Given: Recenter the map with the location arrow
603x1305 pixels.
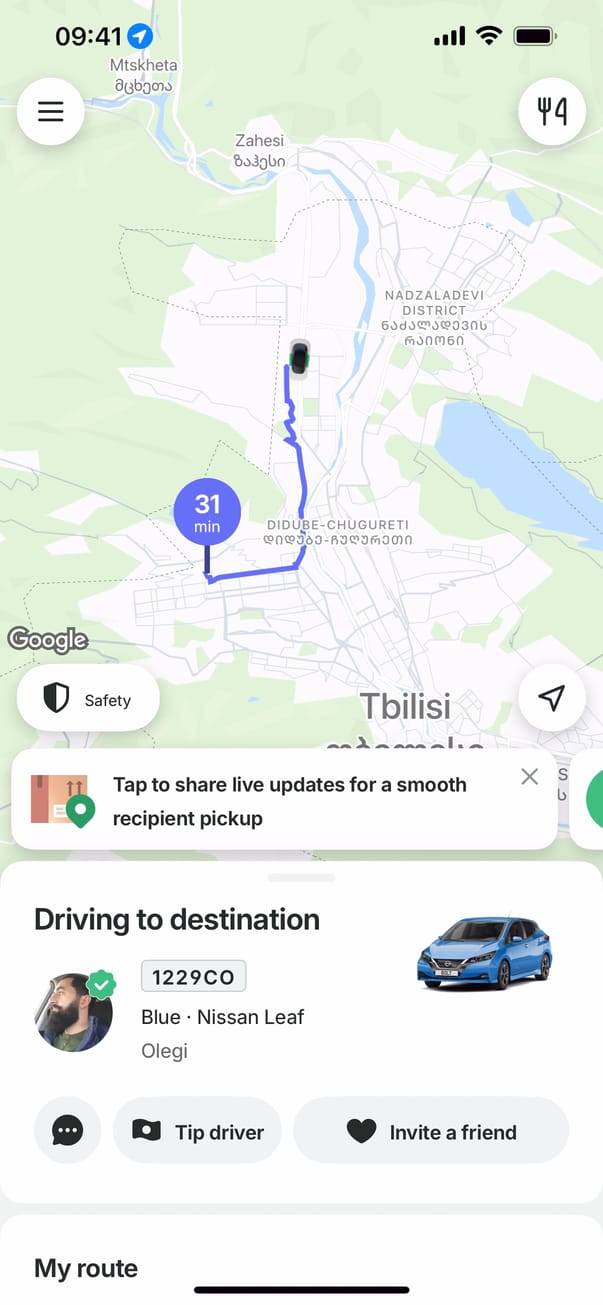Looking at the screenshot, I should click(552, 698).
